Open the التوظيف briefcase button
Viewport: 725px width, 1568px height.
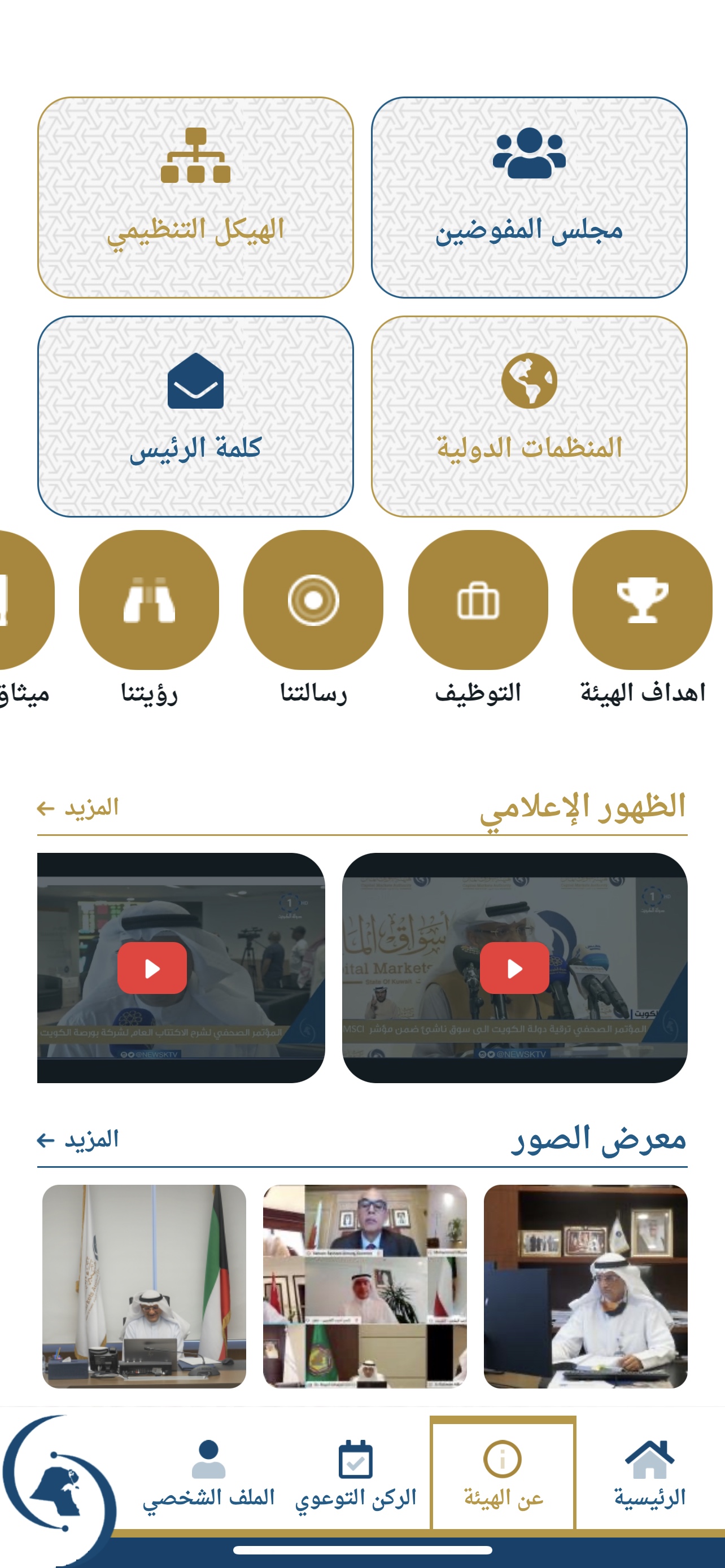coord(478,600)
